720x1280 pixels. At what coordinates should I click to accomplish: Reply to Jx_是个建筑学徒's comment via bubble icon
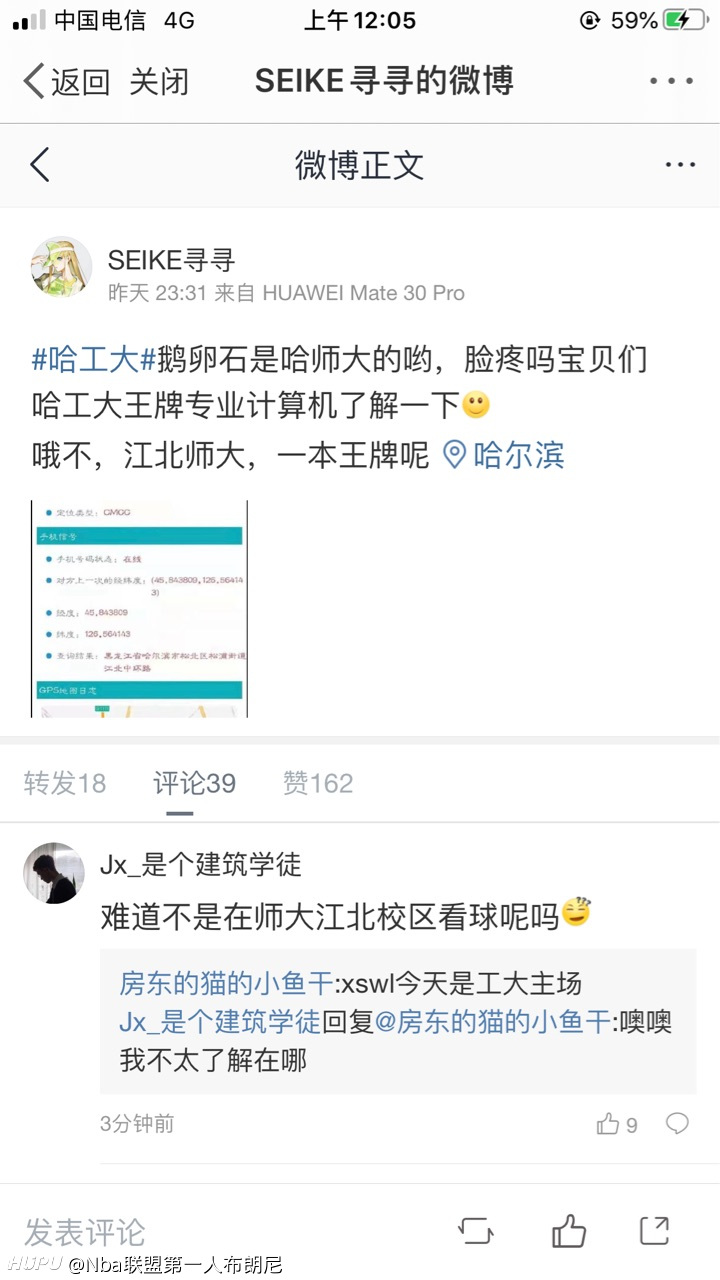[x=678, y=1124]
